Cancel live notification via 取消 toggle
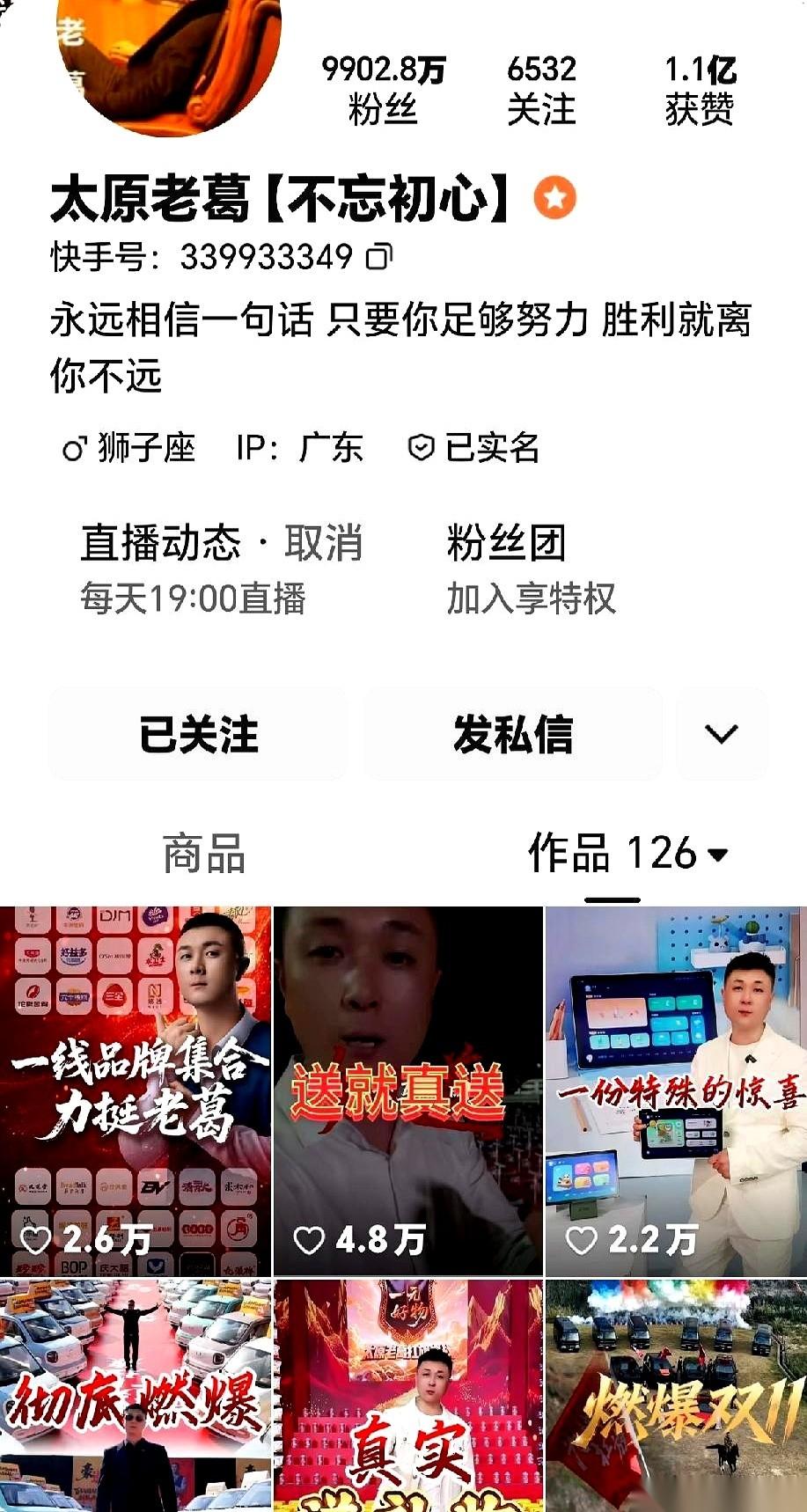807x1512 pixels. (x=322, y=544)
